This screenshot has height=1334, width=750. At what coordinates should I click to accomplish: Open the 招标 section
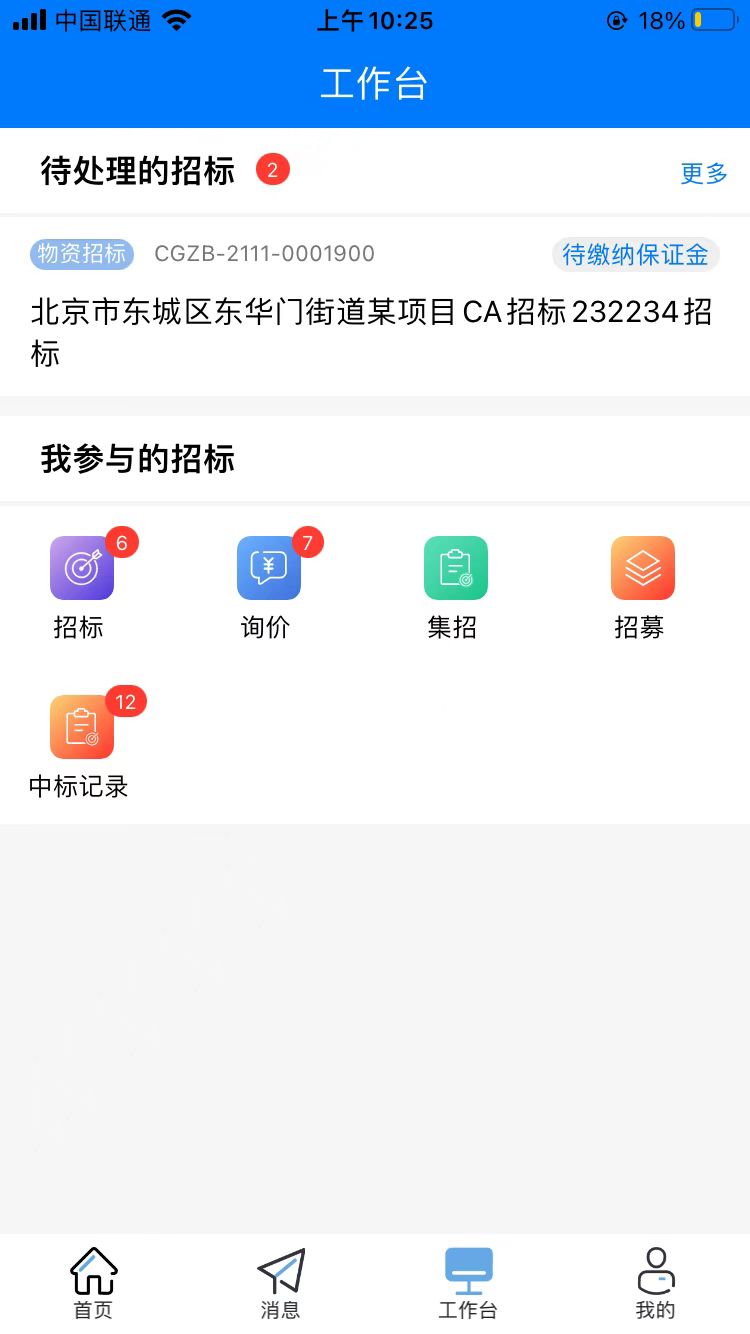pyautogui.click(x=81, y=587)
